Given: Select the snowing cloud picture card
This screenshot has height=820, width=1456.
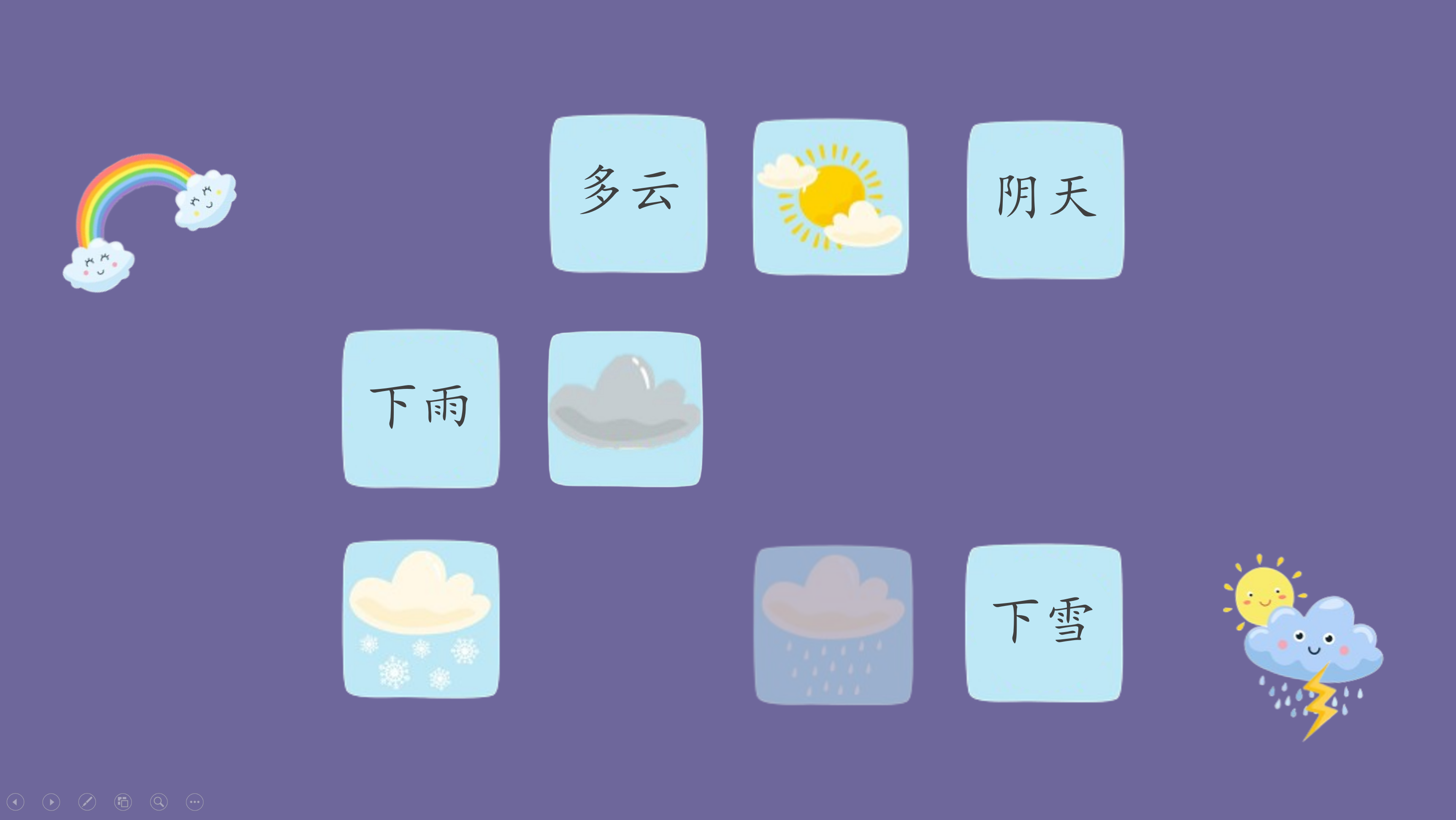Looking at the screenshot, I should click(421, 619).
